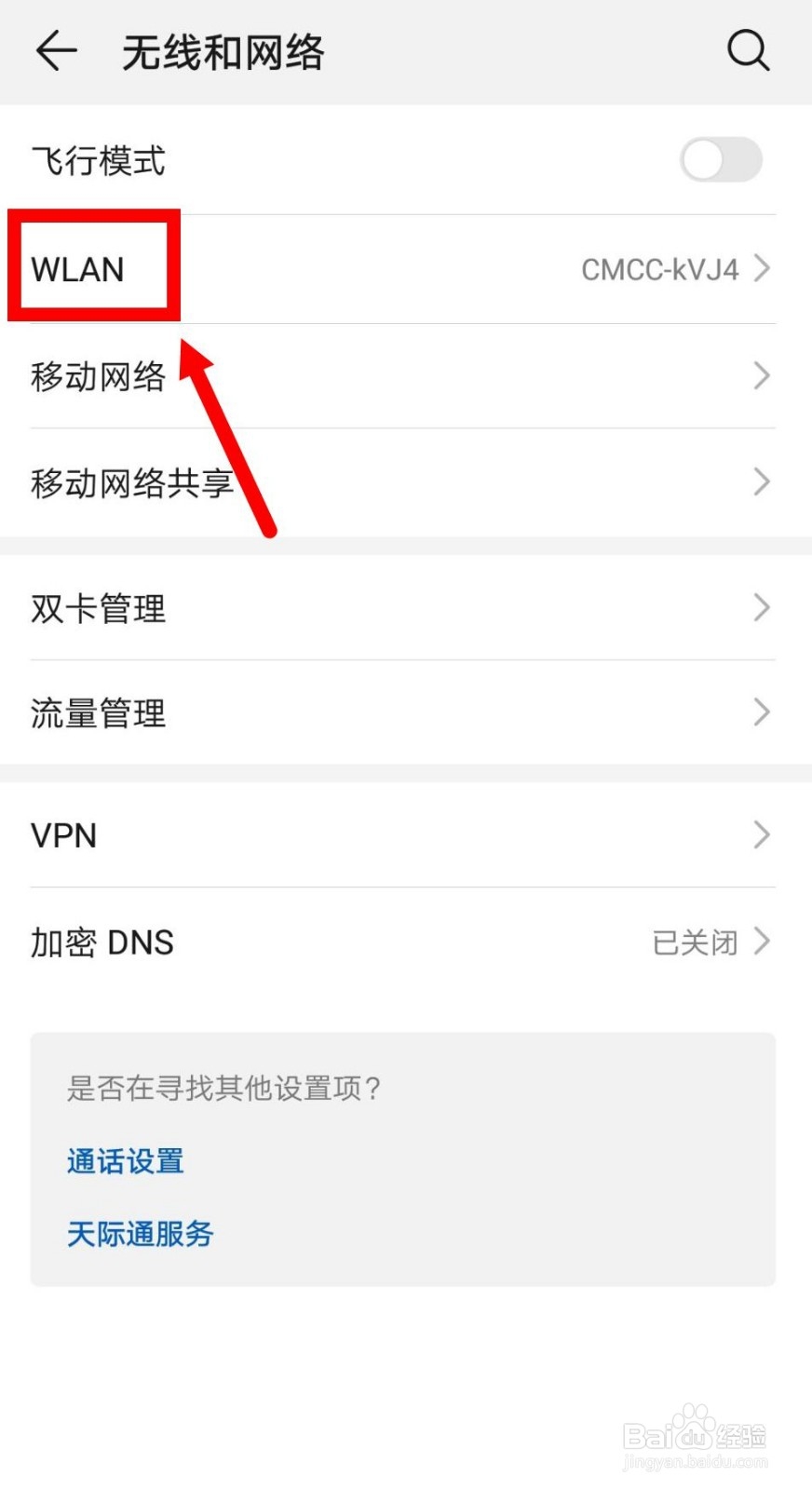The image size is (812, 1490).
Task: Open 天际通服务 link
Action: [x=140, y=1234]
